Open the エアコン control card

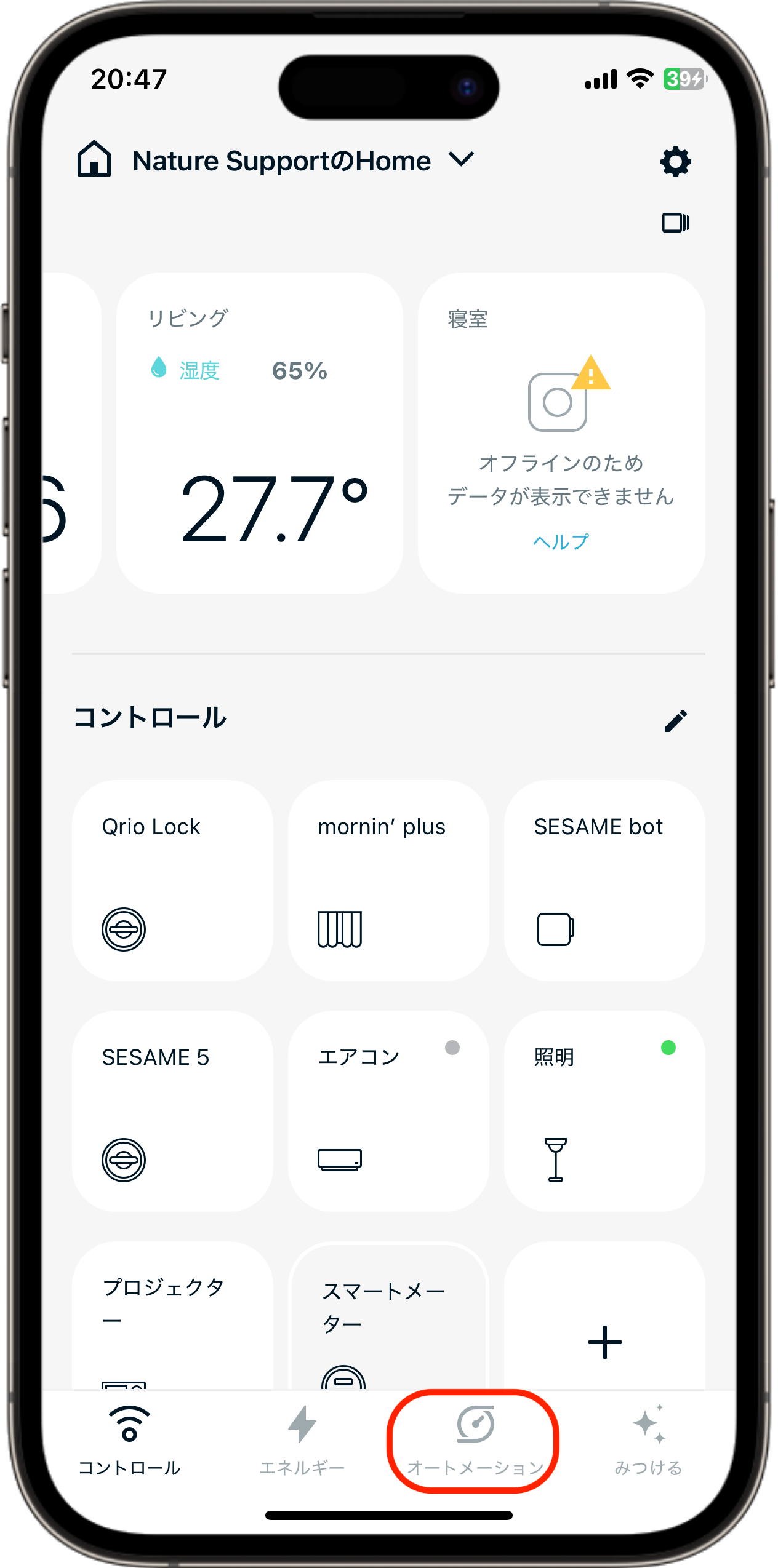(388, 1110)
